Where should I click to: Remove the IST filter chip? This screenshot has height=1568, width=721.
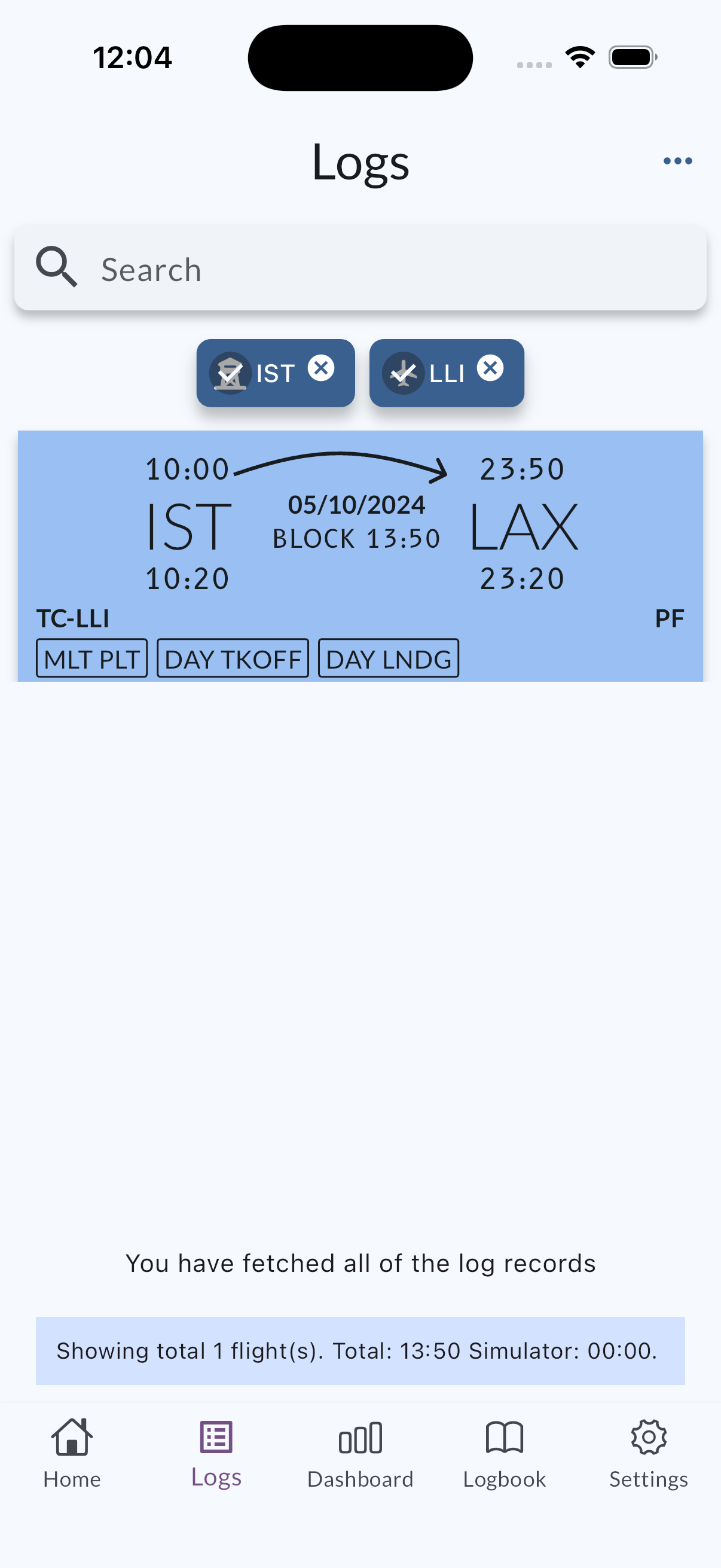coord(320,368)
